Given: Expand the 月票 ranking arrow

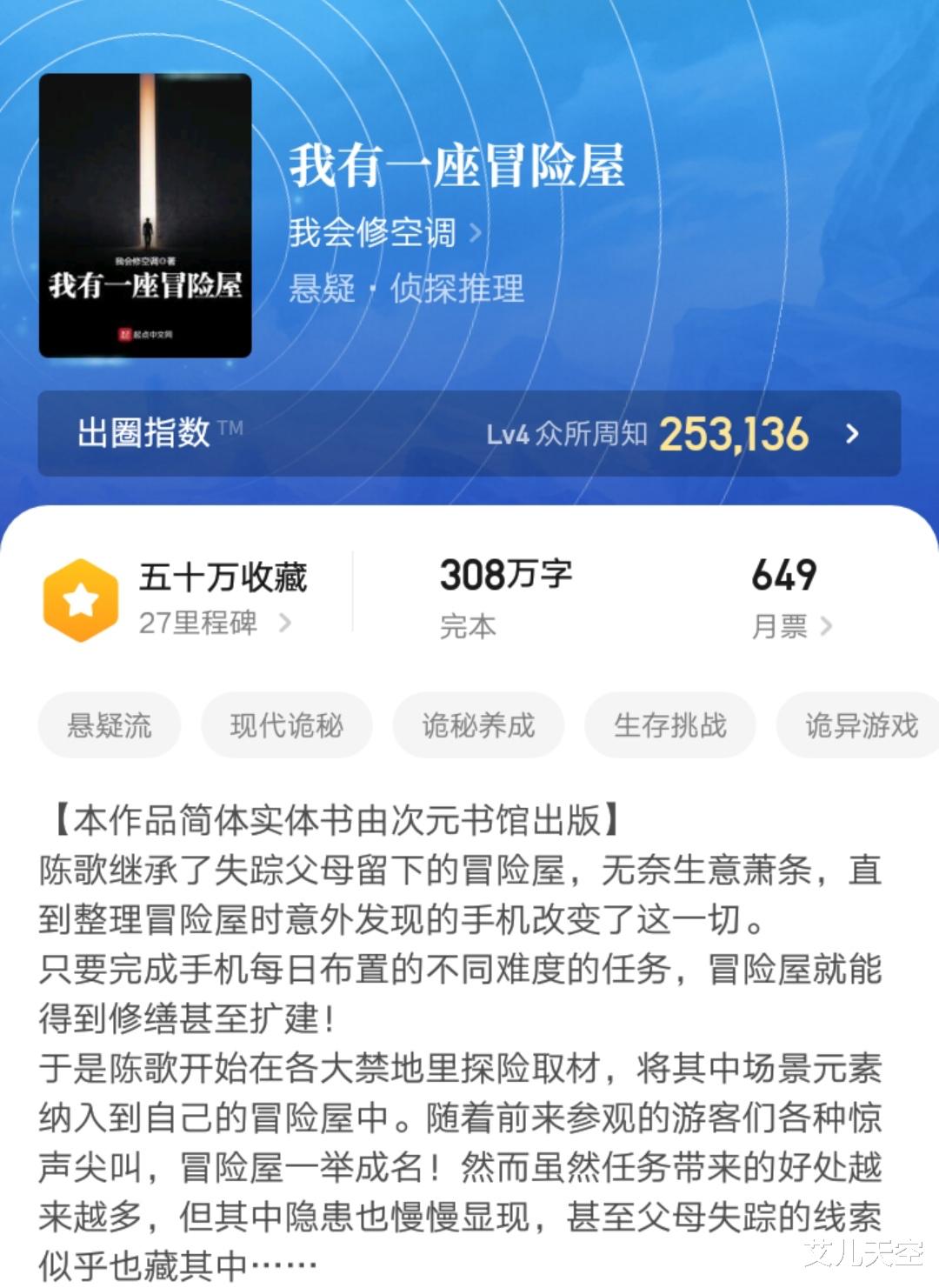Looking at the screenshot, I should [x=827, y=625].
